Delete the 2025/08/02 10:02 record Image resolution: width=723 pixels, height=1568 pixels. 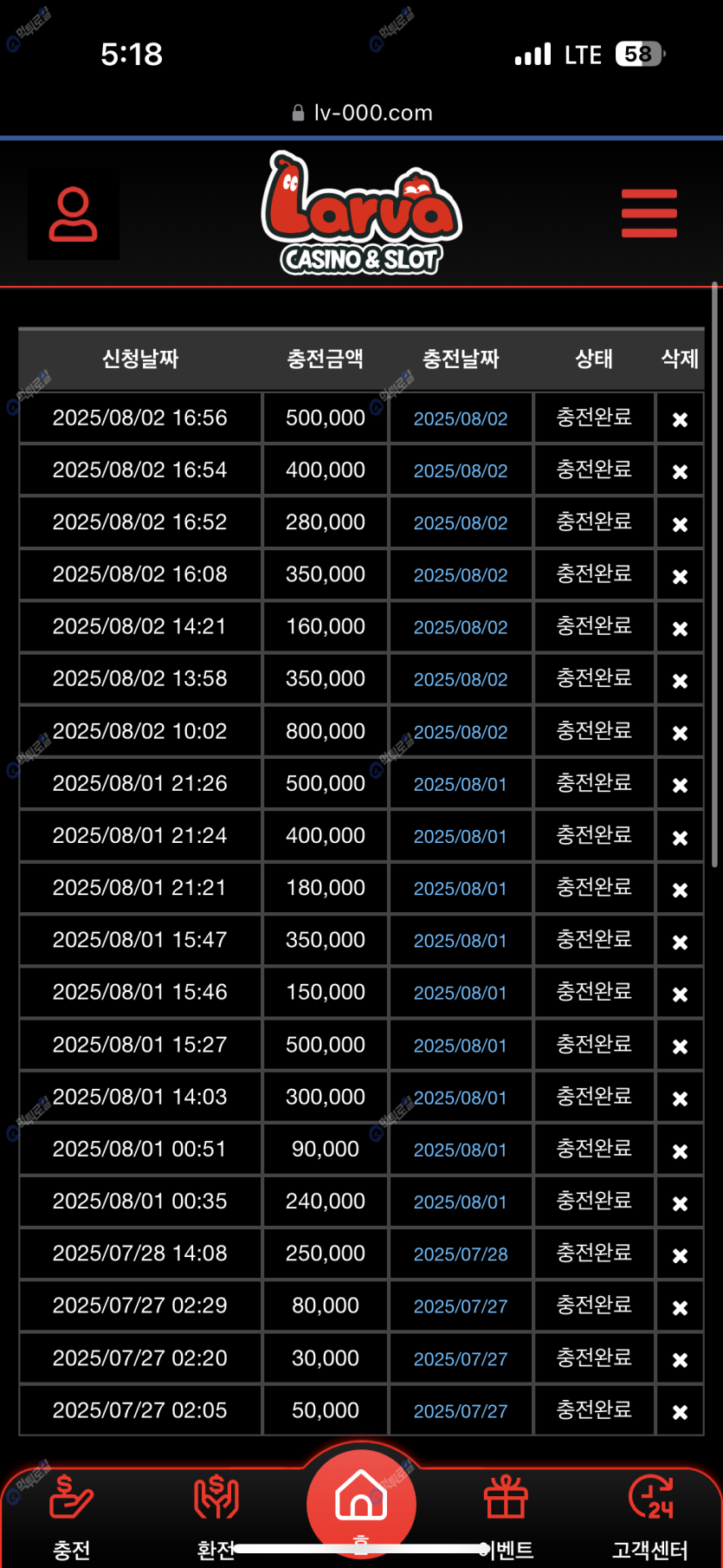680,733
